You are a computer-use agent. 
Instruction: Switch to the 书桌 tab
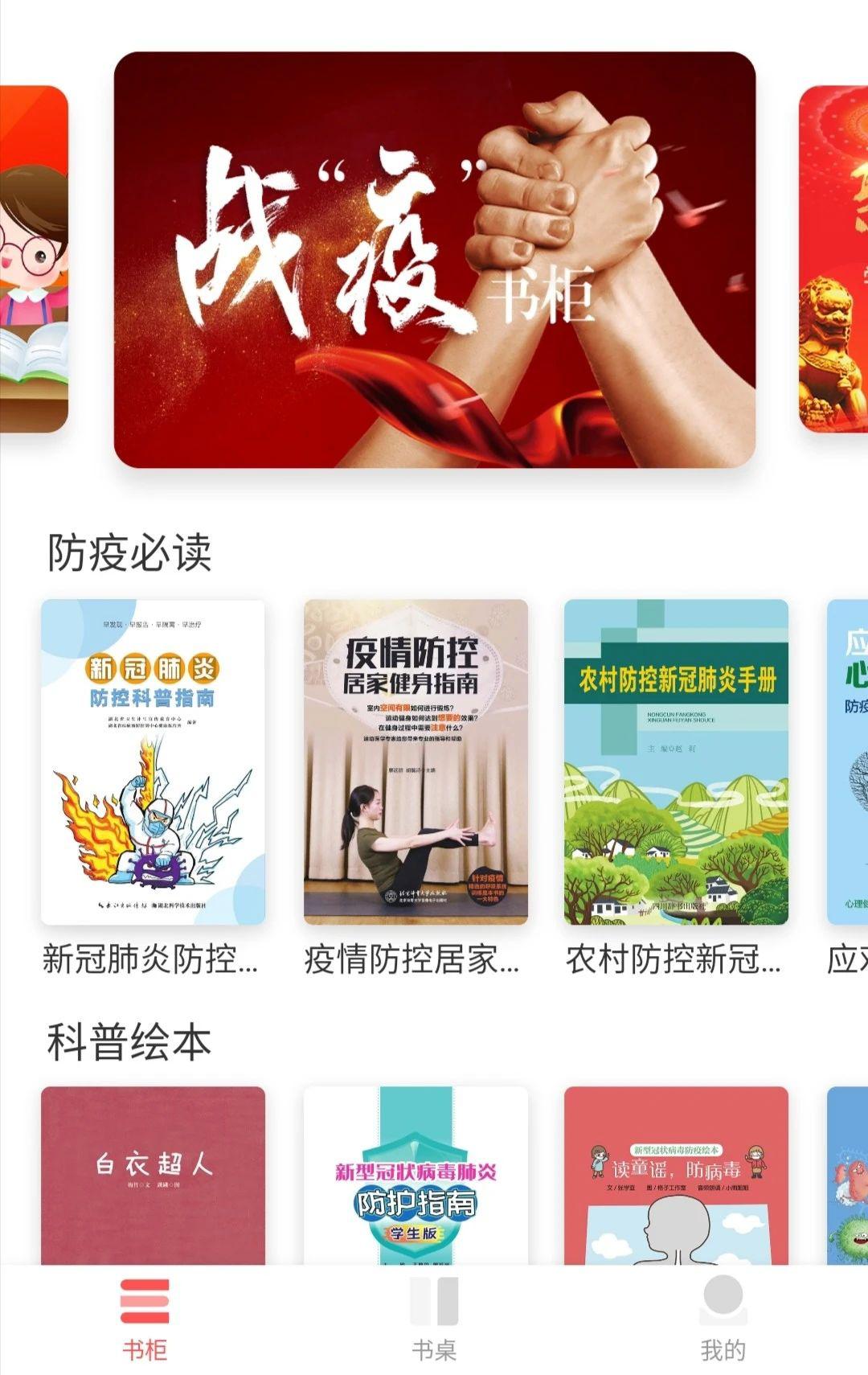point(434,1319)
